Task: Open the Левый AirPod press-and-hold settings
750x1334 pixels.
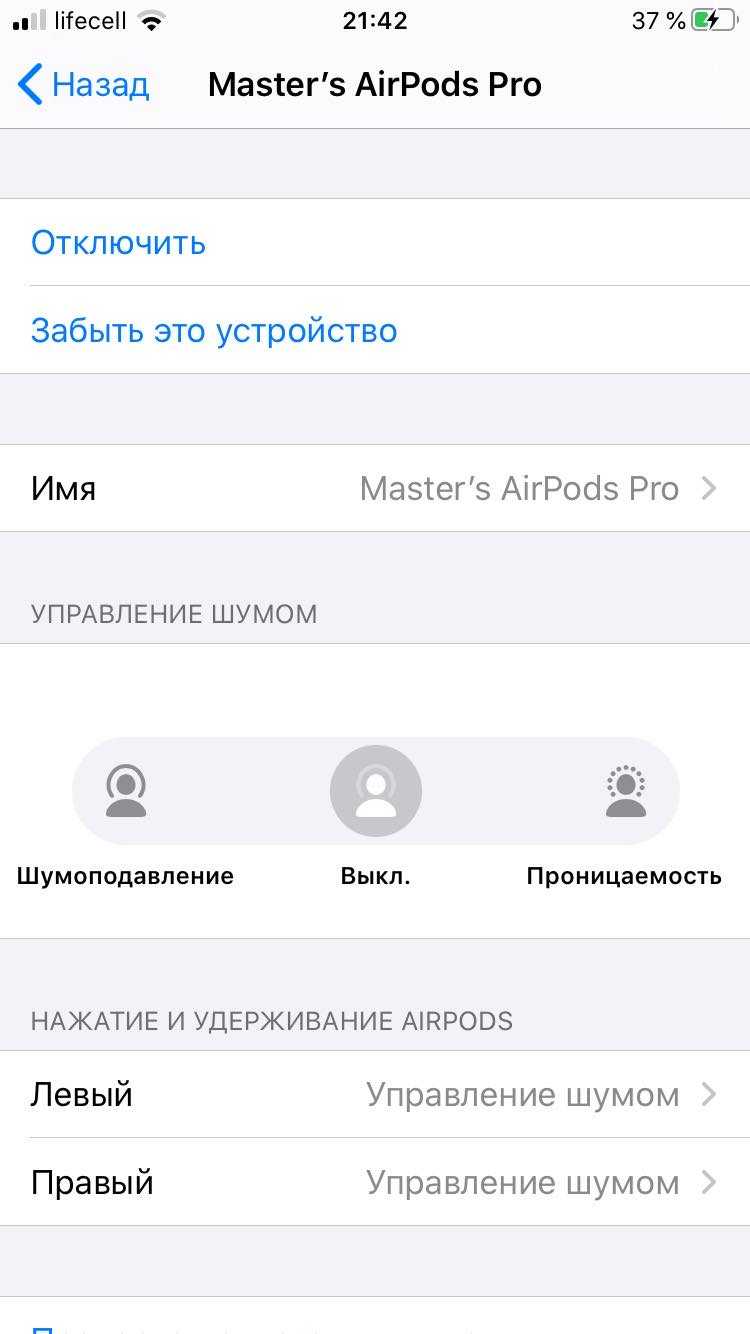Action: (375, 1095)
